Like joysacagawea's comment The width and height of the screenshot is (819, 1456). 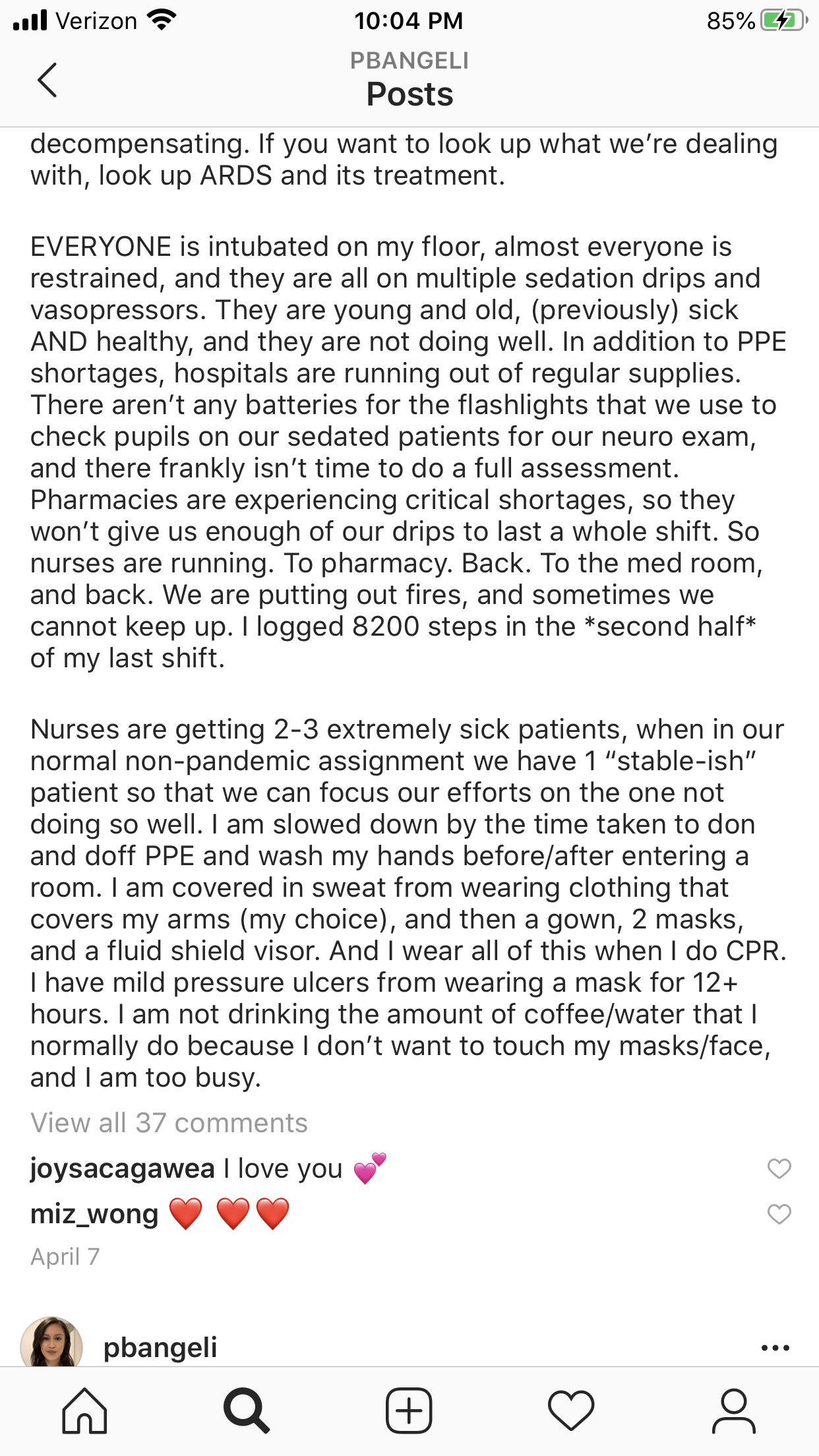click(x=779, y=1168)
